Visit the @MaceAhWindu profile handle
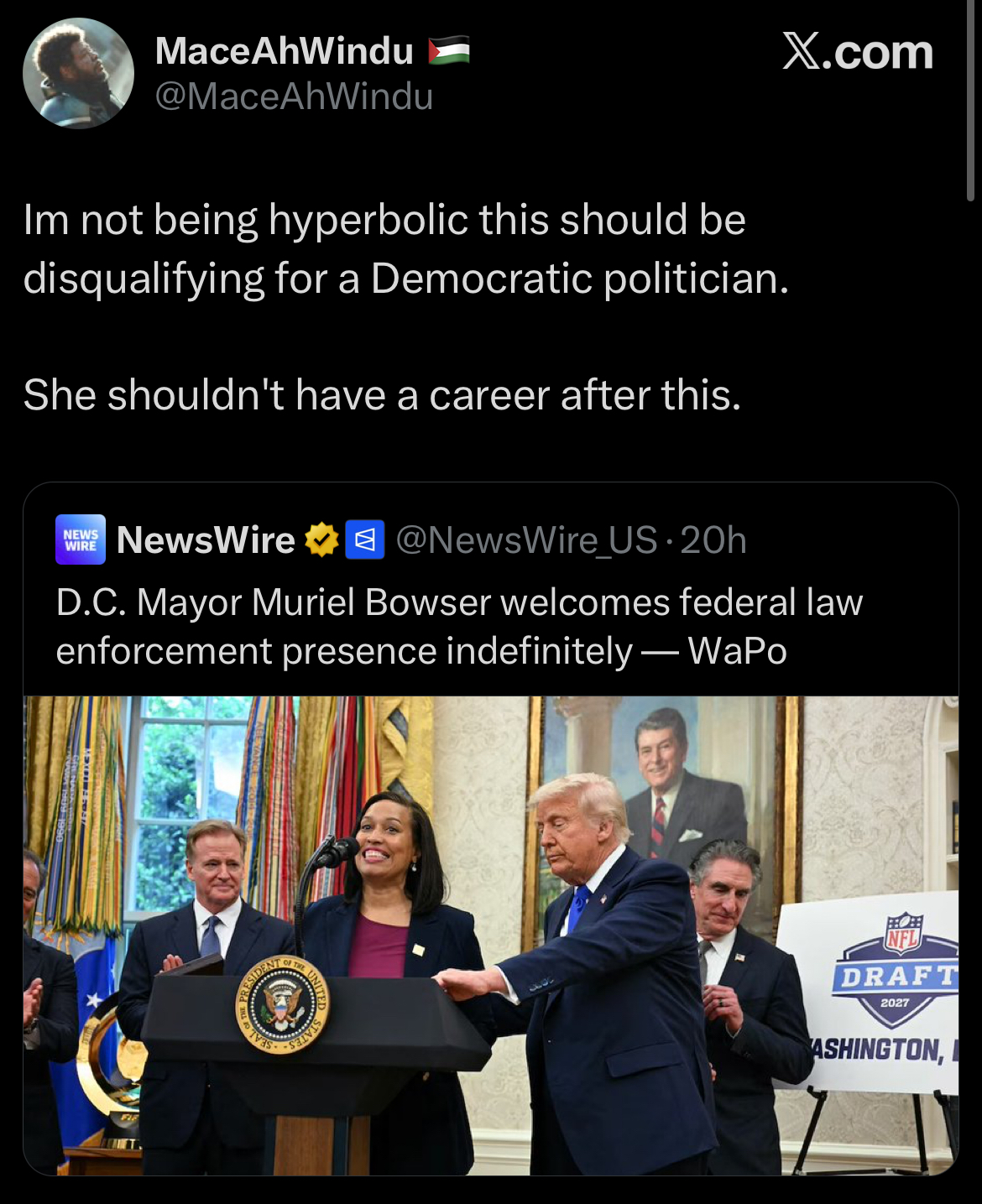Viewport: 982px width, 1204px height. click(294, 96)
